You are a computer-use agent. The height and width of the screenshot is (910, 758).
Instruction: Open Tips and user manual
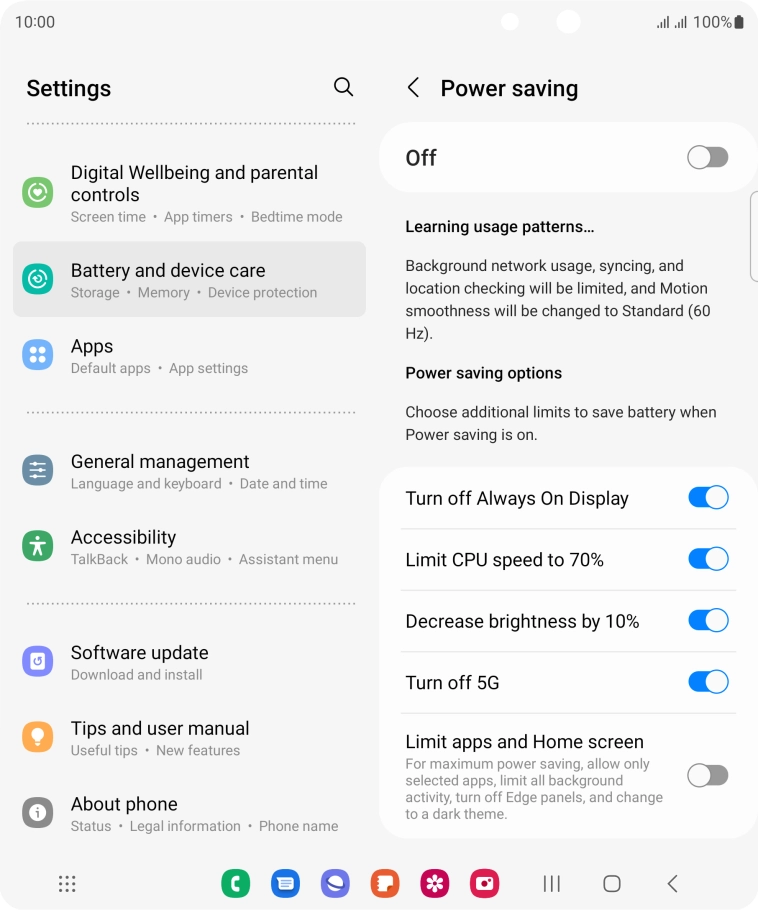click(x=190, y=737)
